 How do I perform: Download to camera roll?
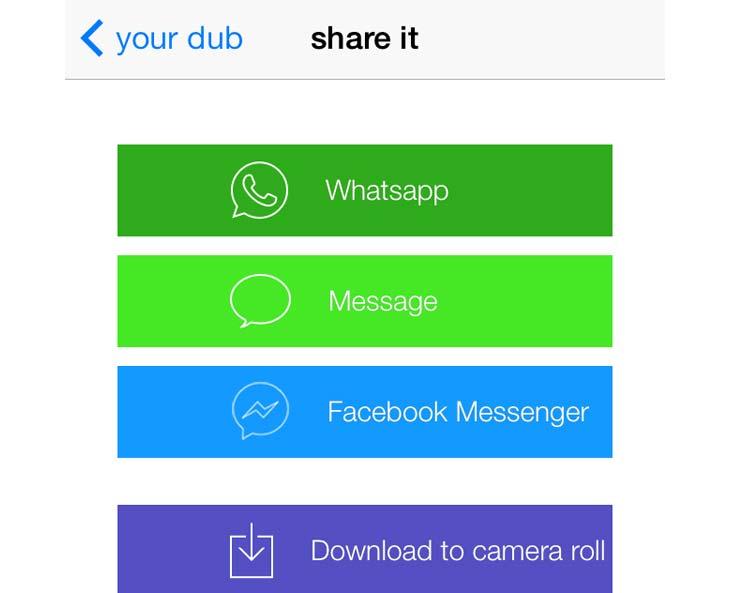point(364,549)
